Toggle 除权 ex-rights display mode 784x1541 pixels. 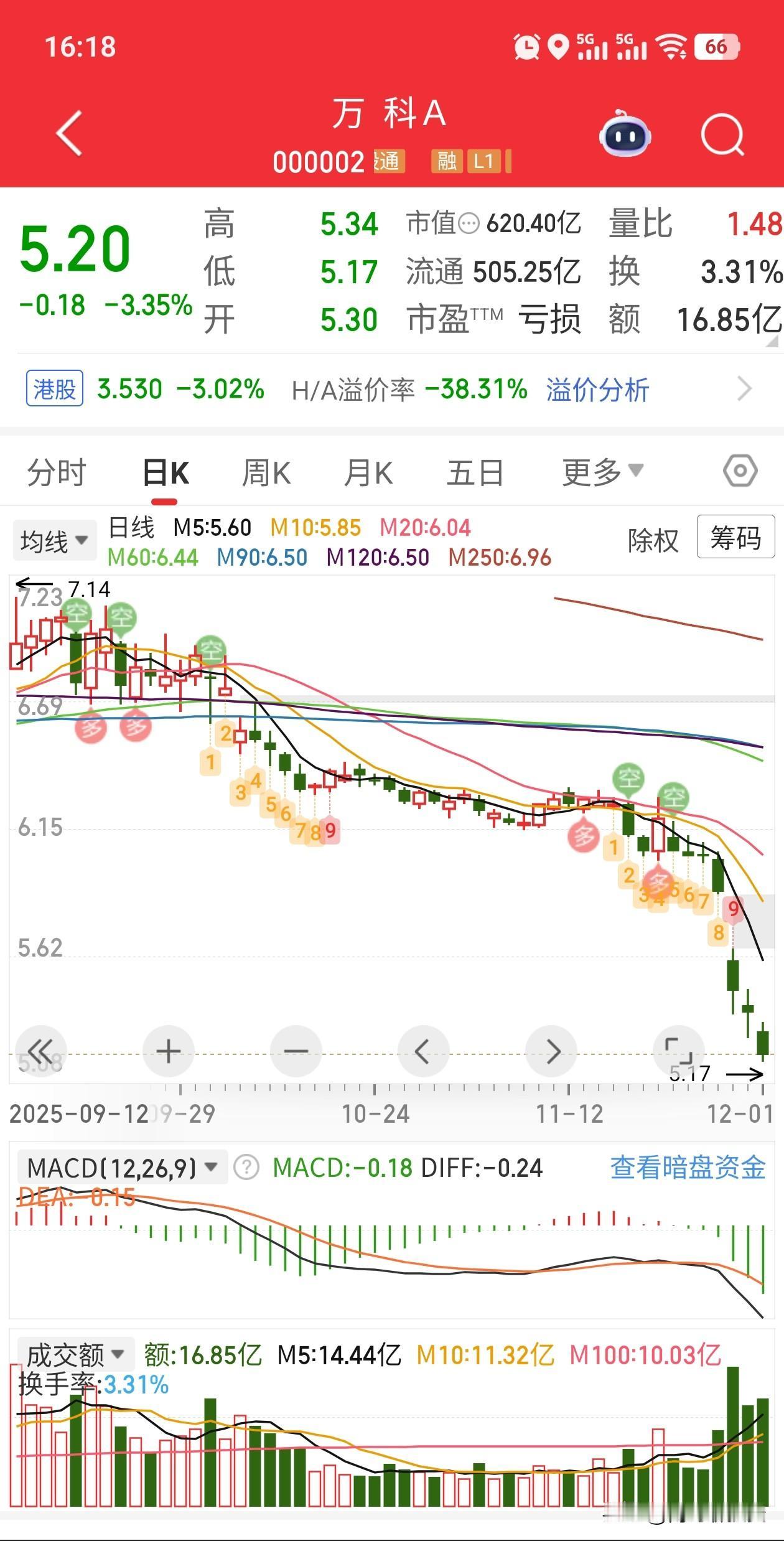tap(651, 540)
